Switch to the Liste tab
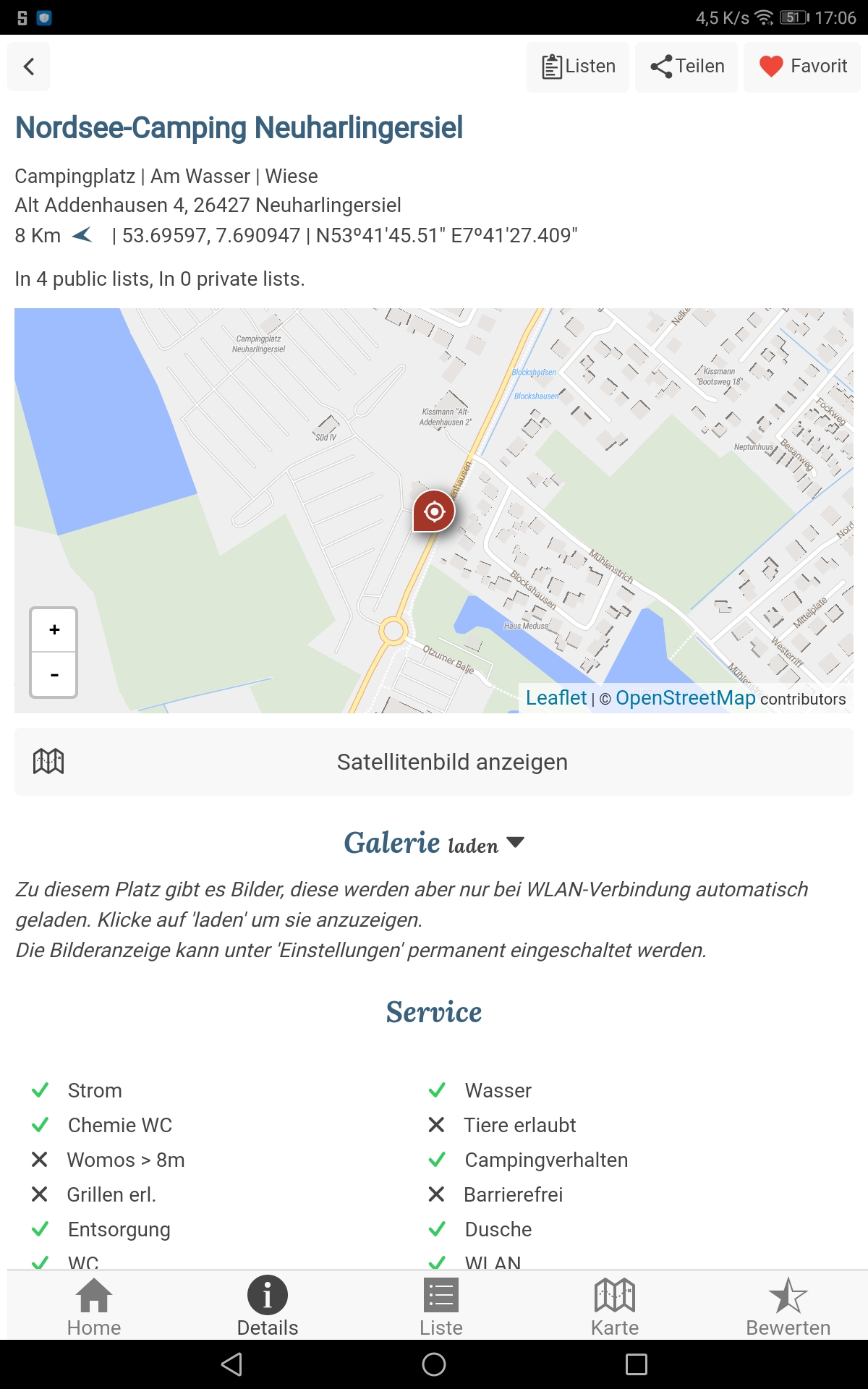This screenshot has height=1389, width=868. tap(441, 1307)
